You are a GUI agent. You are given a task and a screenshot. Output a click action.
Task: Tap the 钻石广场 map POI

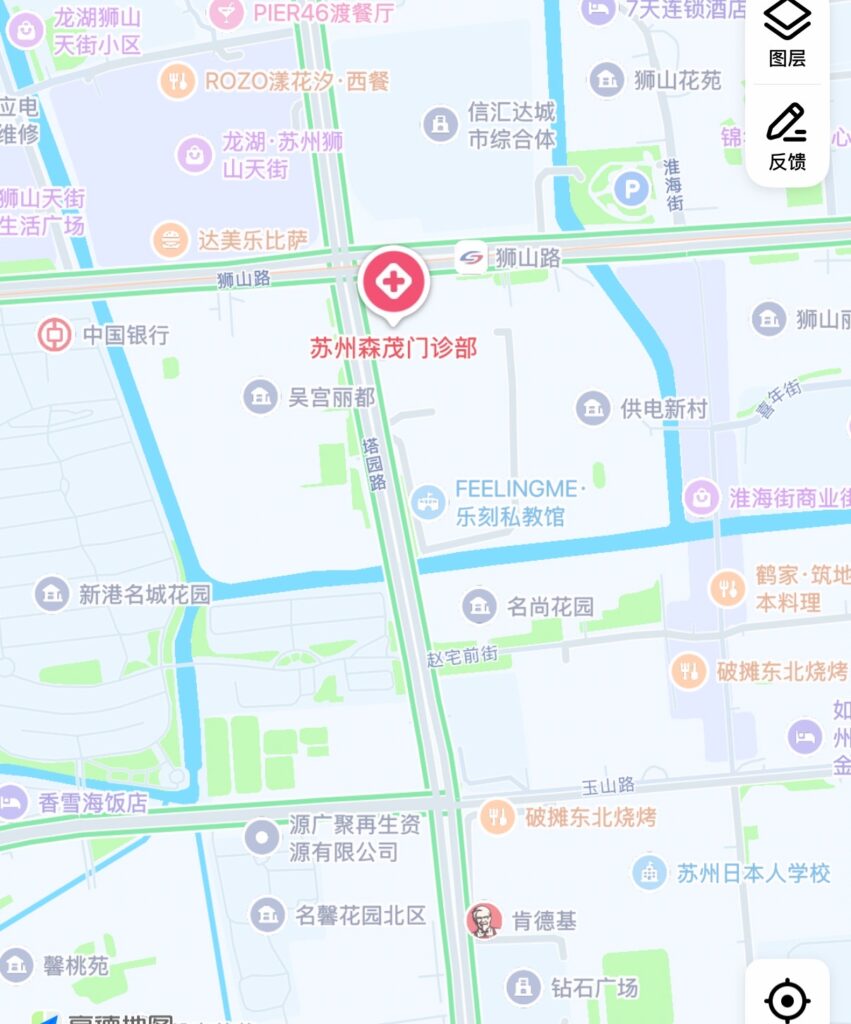tap(523, 988)
